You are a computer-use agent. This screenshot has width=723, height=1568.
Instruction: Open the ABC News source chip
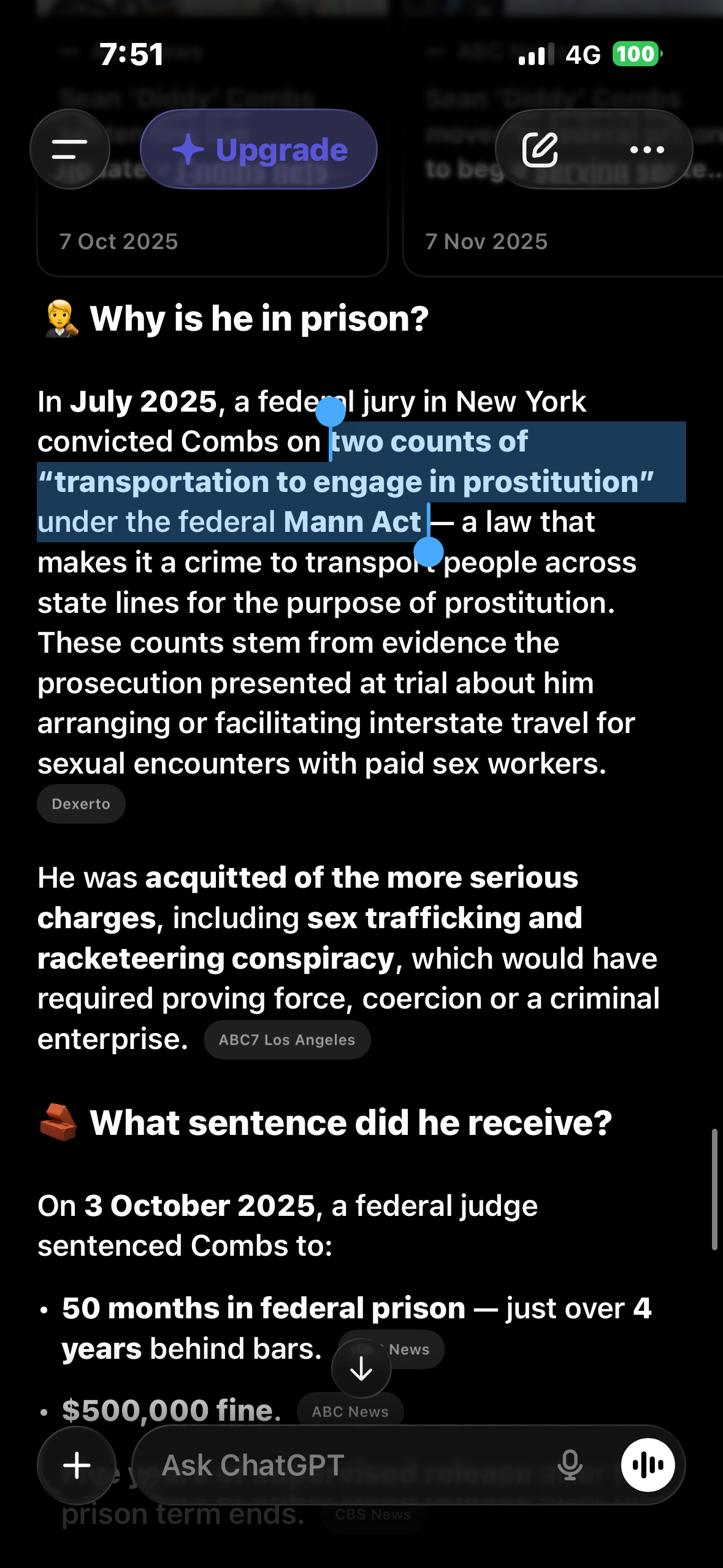point(350,1411)
